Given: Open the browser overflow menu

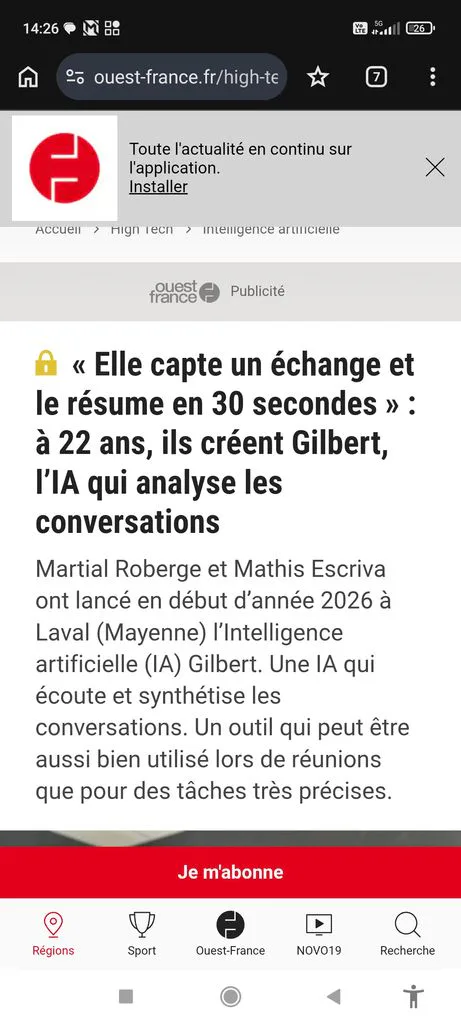Looking at the screenshot, I should coord(432,77).
